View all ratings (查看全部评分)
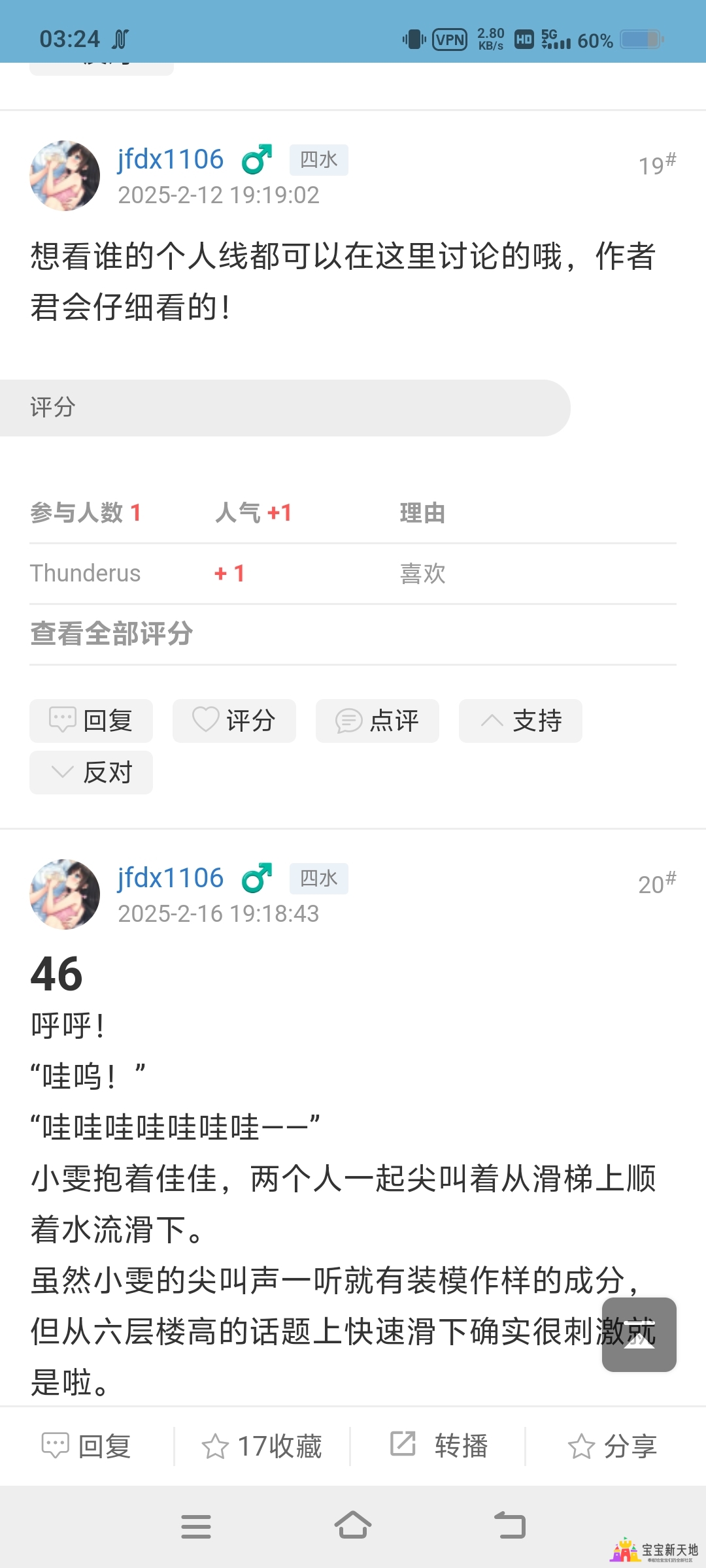Screen dimensions: 706x1568 click(112, 634)
